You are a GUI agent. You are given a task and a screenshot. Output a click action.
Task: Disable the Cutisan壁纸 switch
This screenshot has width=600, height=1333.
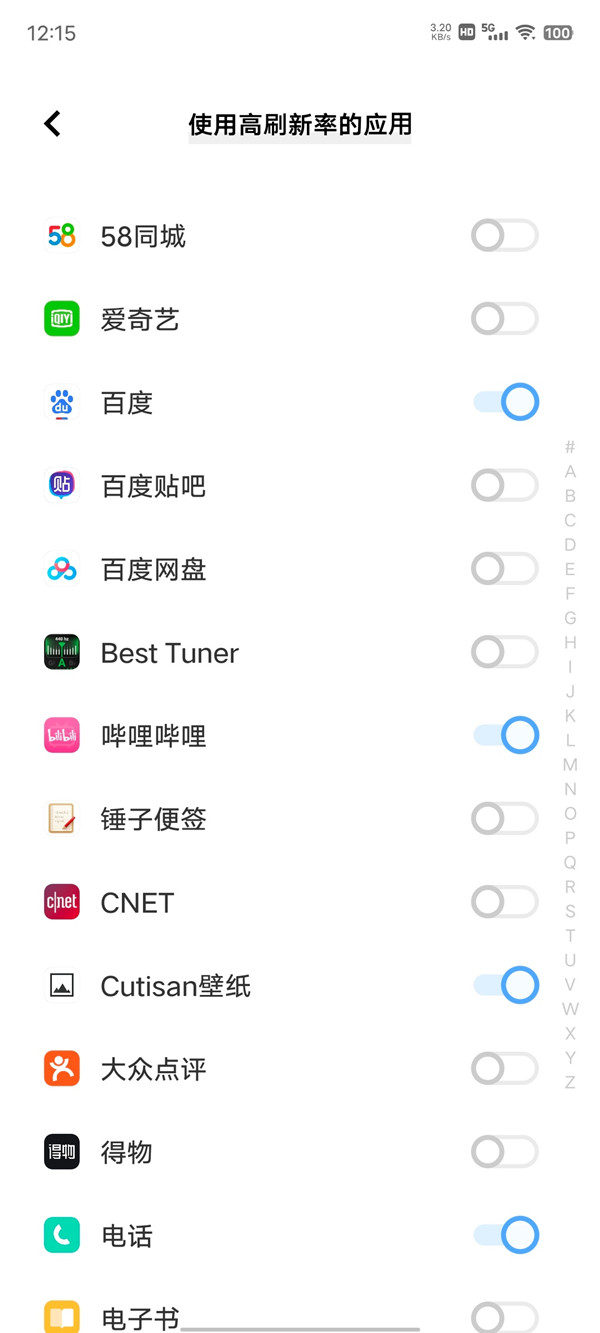click(x=505, y=986)
